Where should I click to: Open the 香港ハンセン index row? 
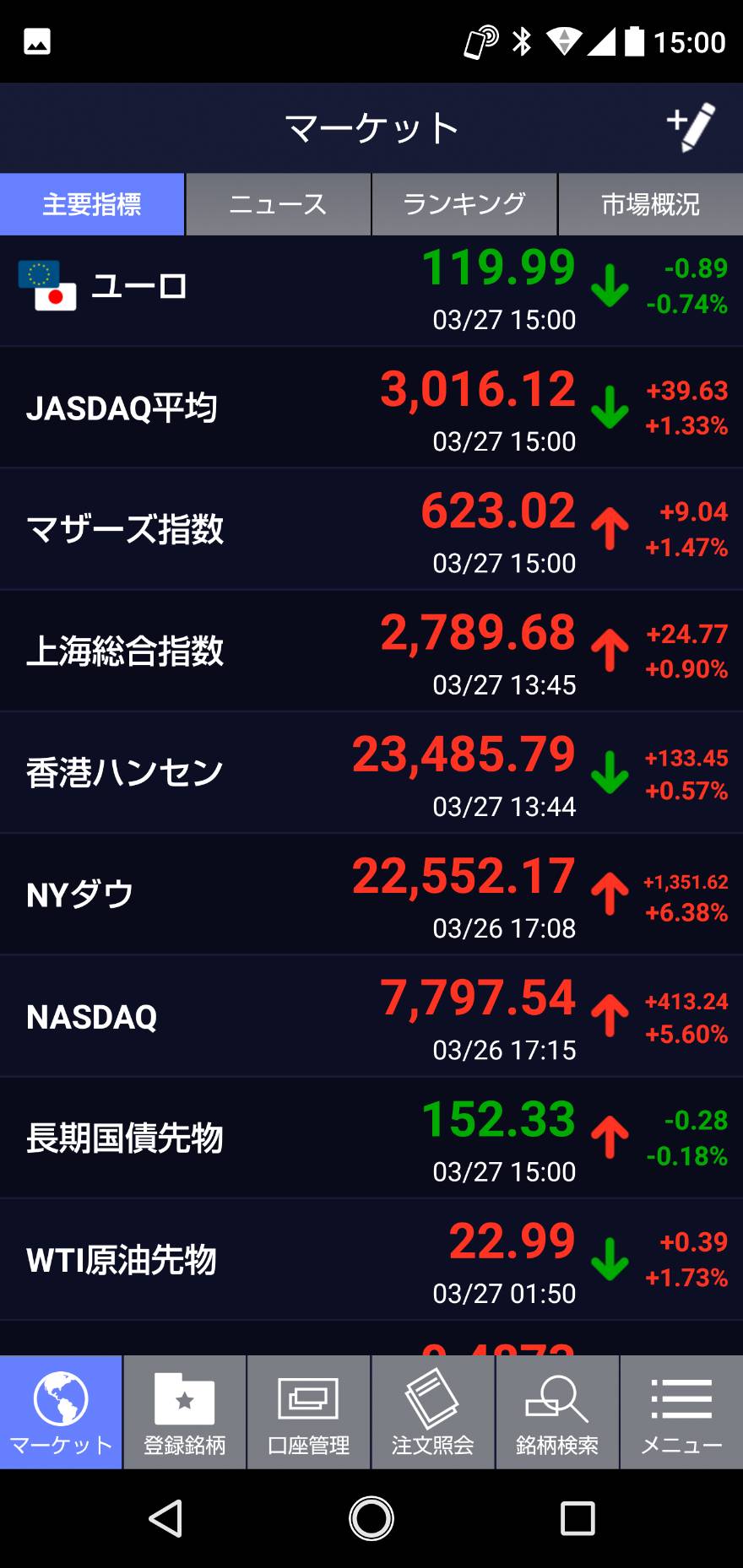(371, 773)
